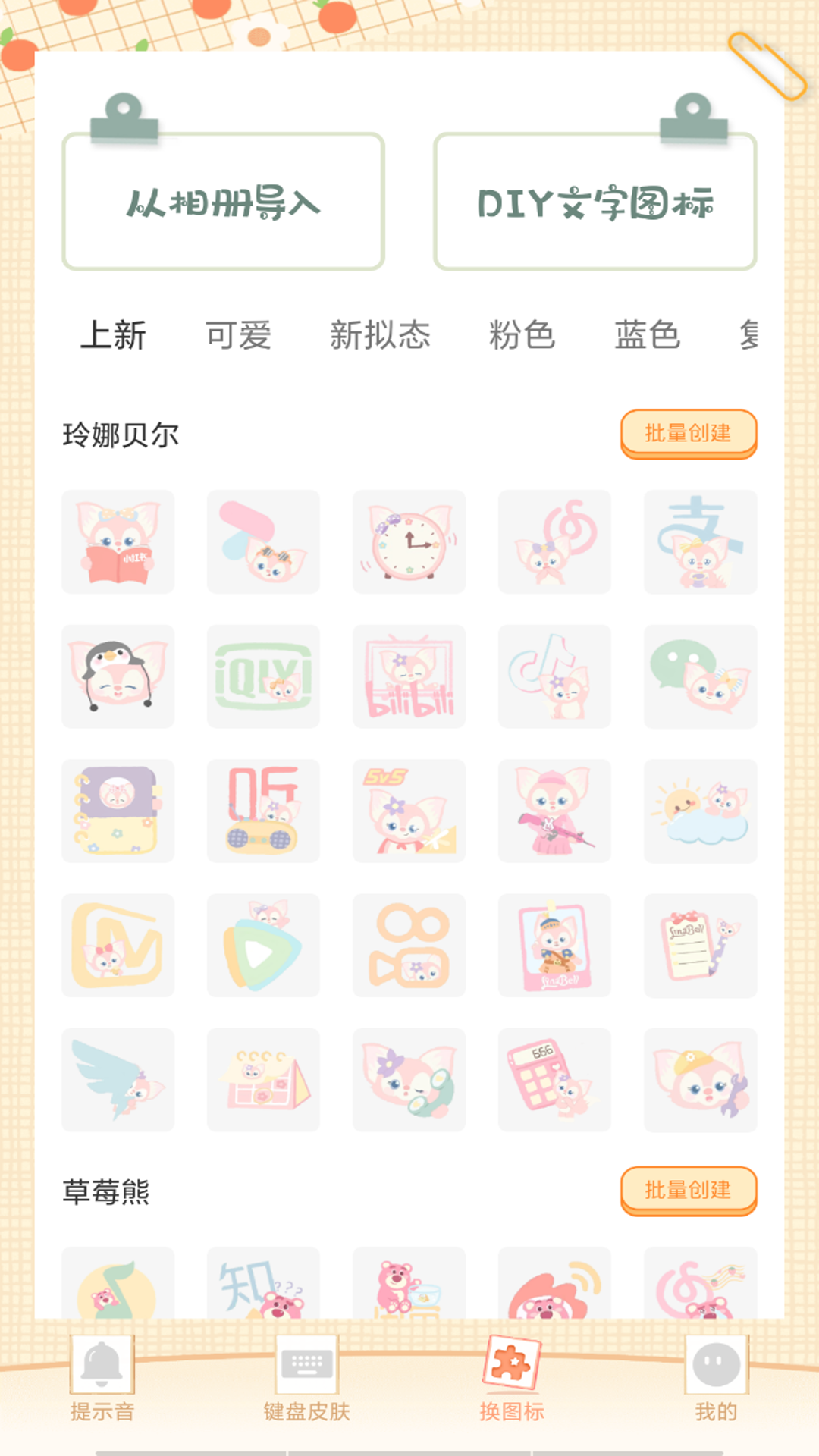Batch create 玲娜贝尔 icons via 批量创建

tap(689, 434)
